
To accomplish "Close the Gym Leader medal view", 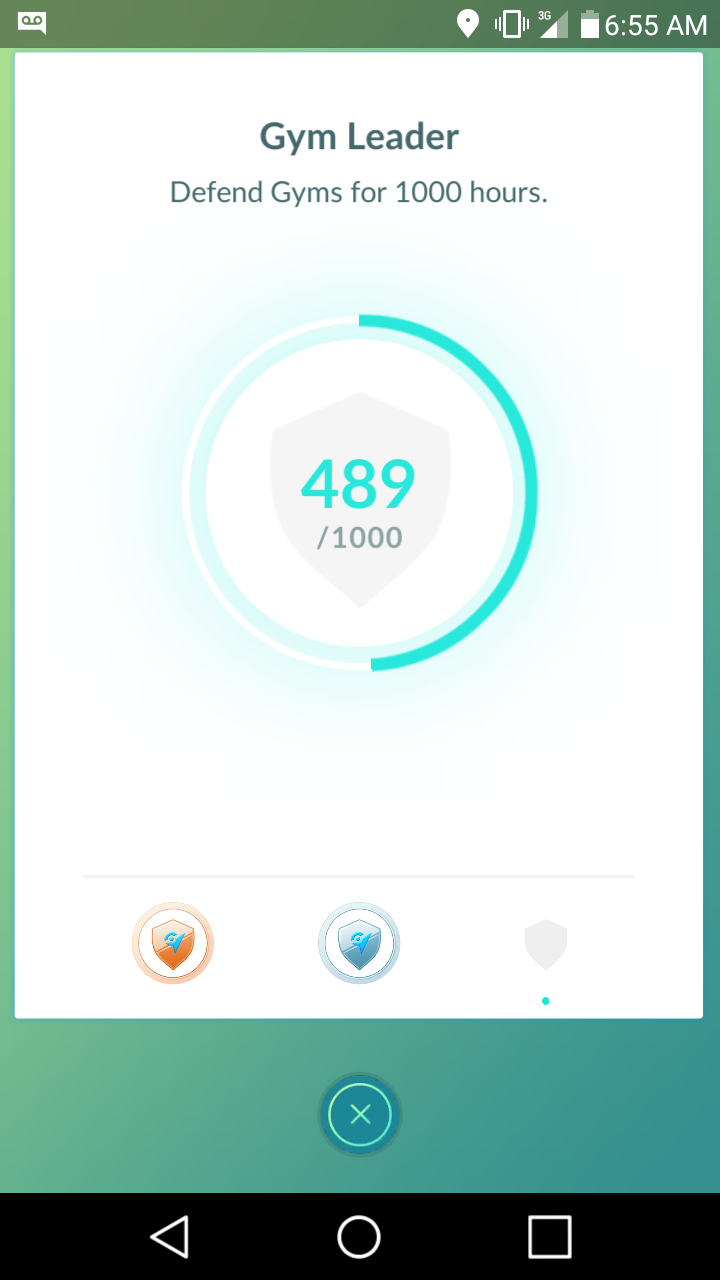I will (x=360, y=1114).
